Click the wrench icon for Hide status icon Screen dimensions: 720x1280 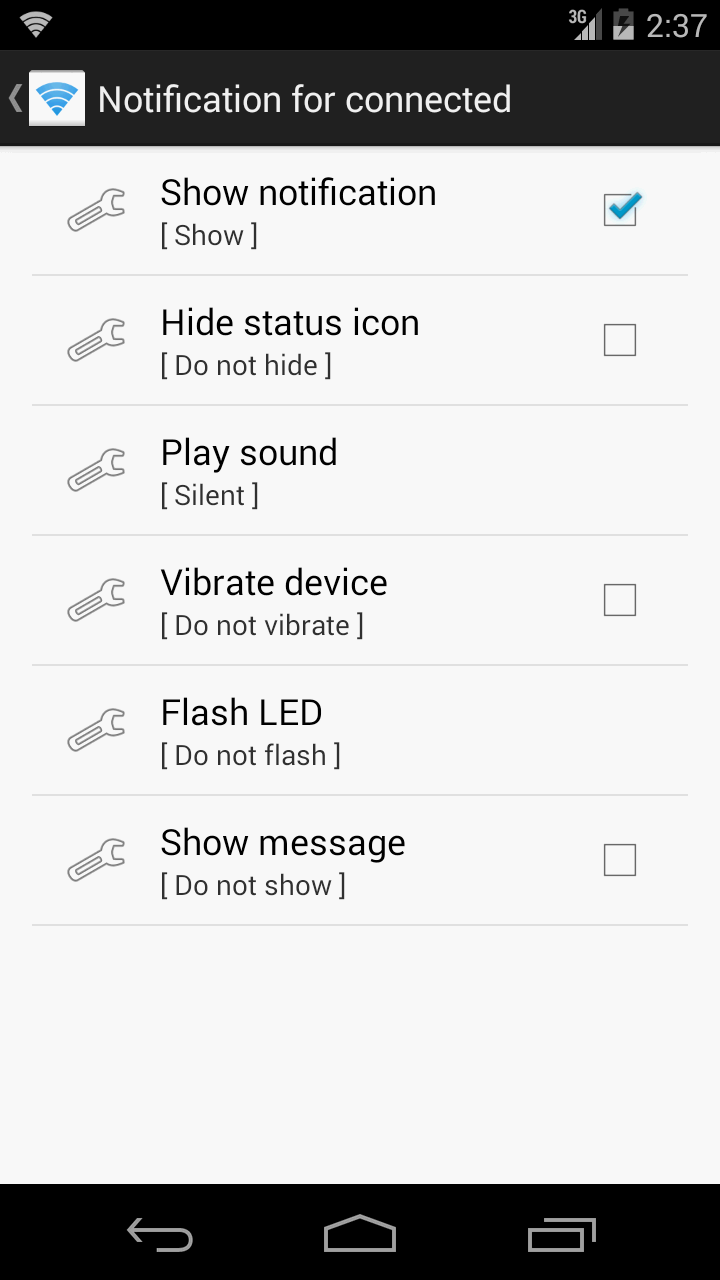96,339
